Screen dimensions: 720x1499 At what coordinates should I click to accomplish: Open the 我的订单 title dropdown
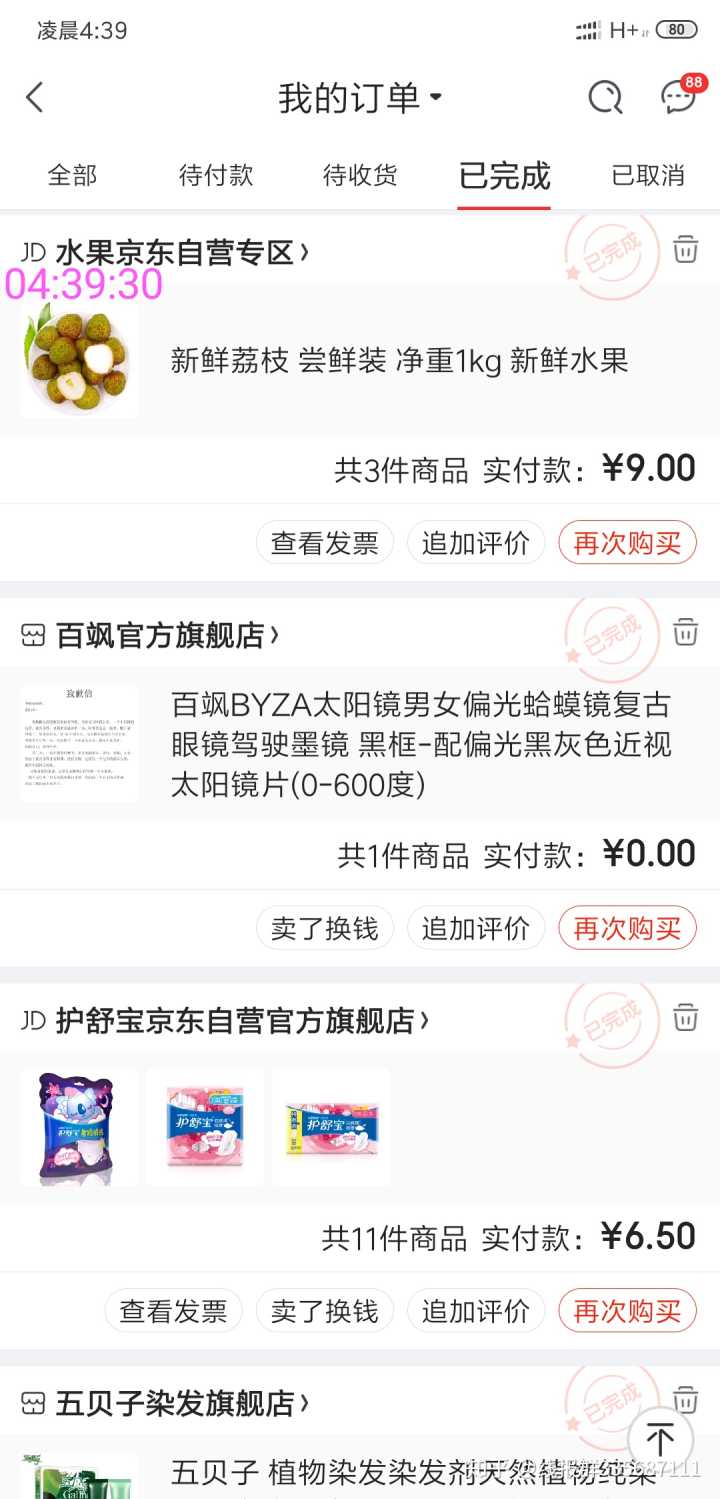(360, 98)
